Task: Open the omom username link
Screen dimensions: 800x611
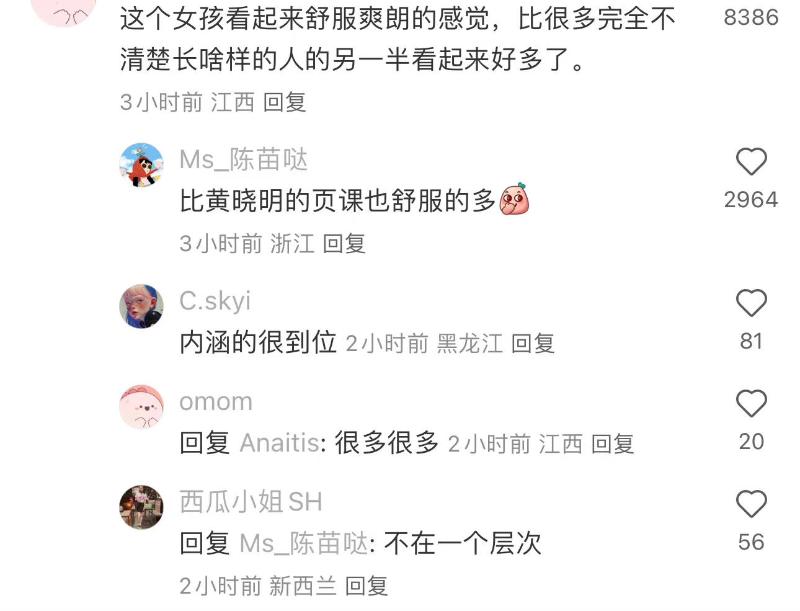Action: click(216, 402)
